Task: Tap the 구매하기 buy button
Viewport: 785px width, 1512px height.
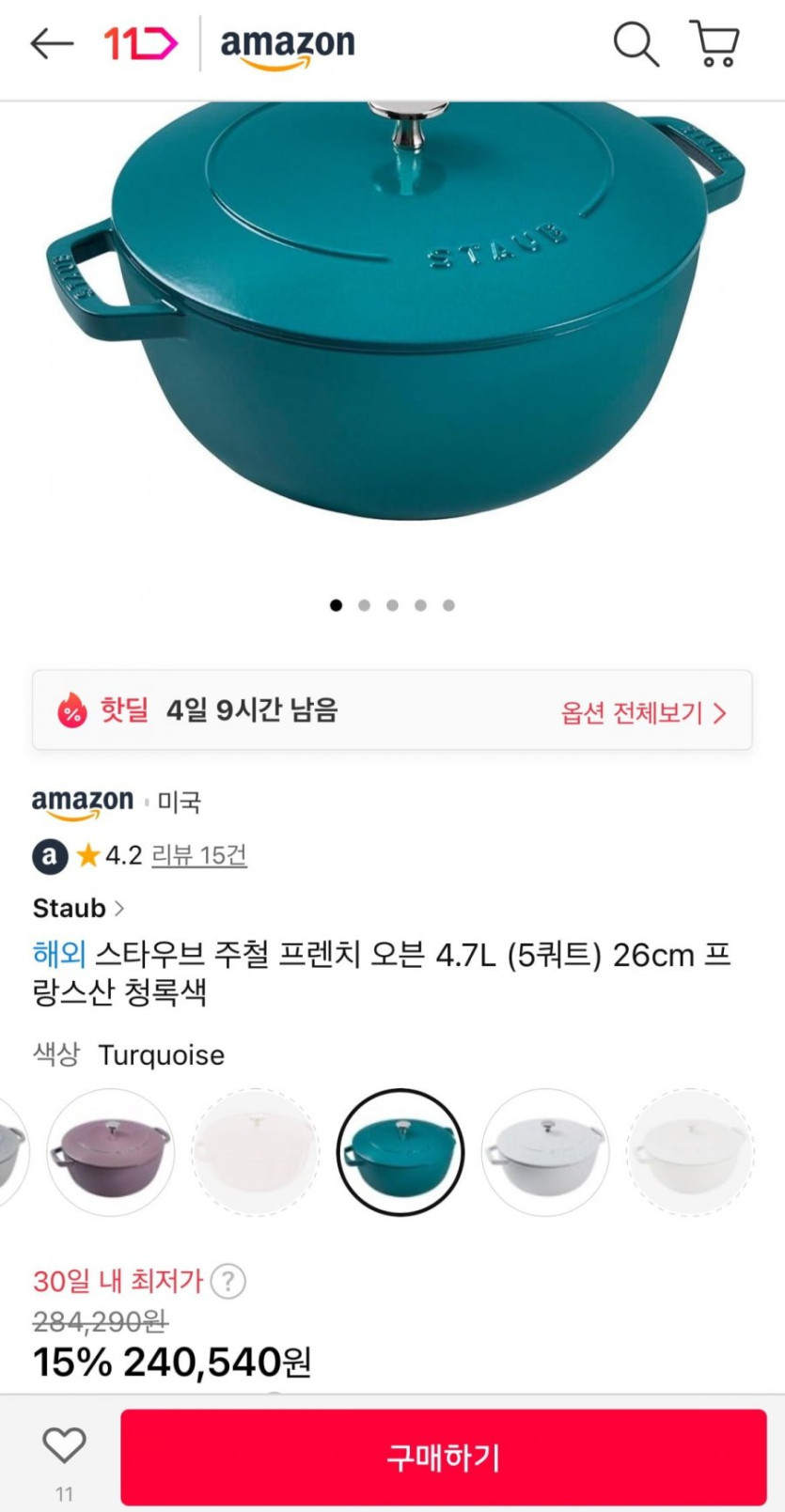Action: pyautogui.click(x=443, y=1457)
